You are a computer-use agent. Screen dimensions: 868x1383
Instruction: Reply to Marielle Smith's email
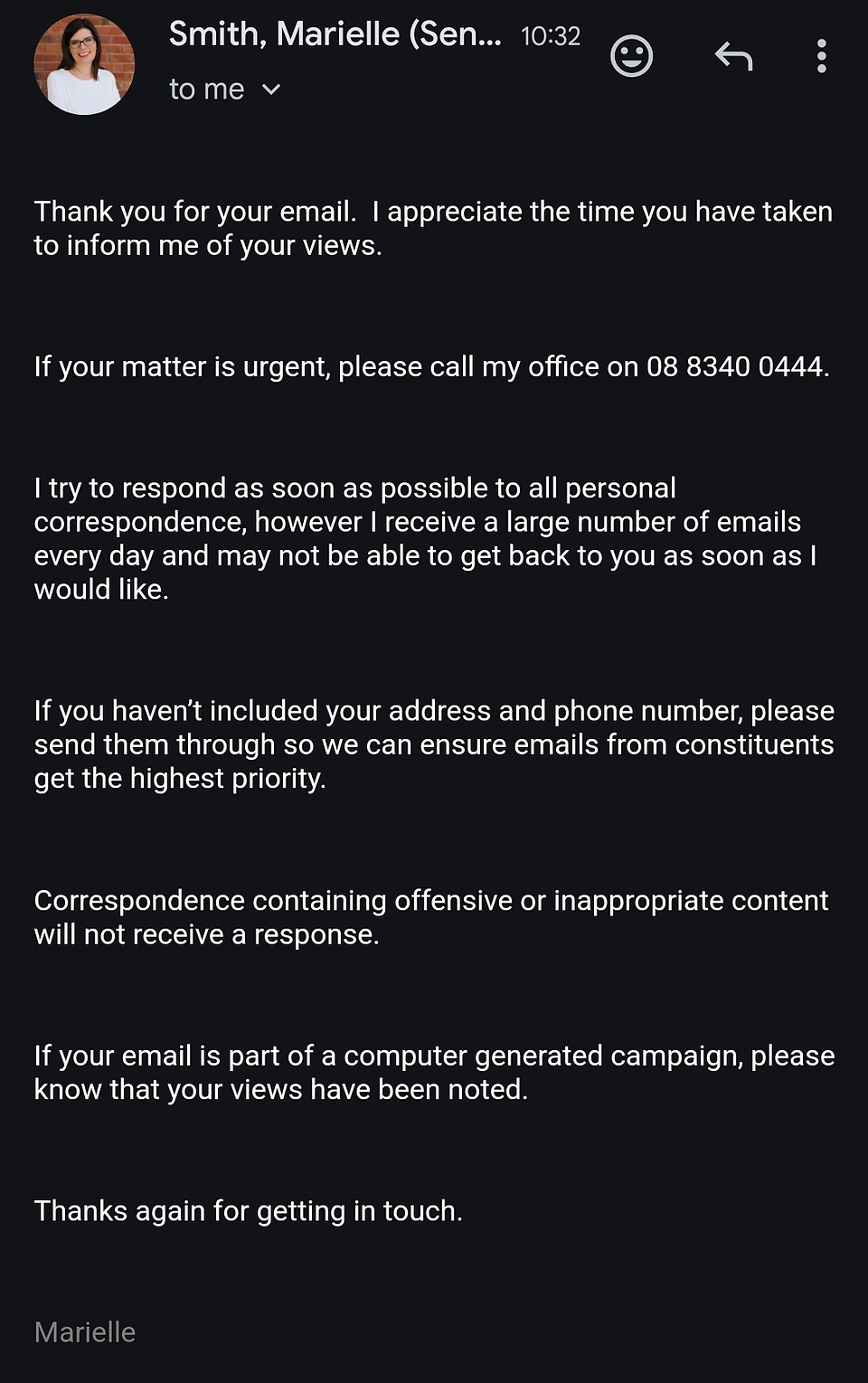pos(733,56)
